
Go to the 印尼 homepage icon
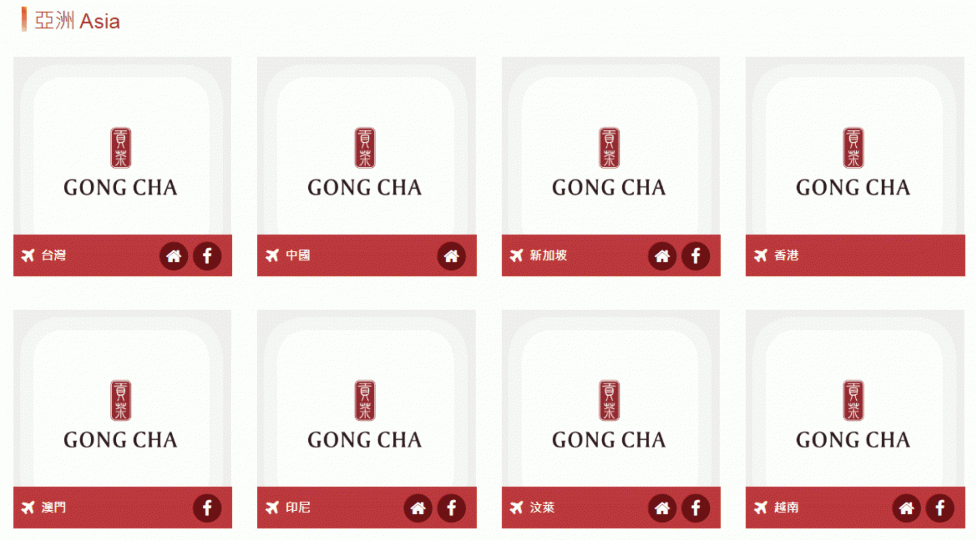pyautogui.click(x=418, y=508)
